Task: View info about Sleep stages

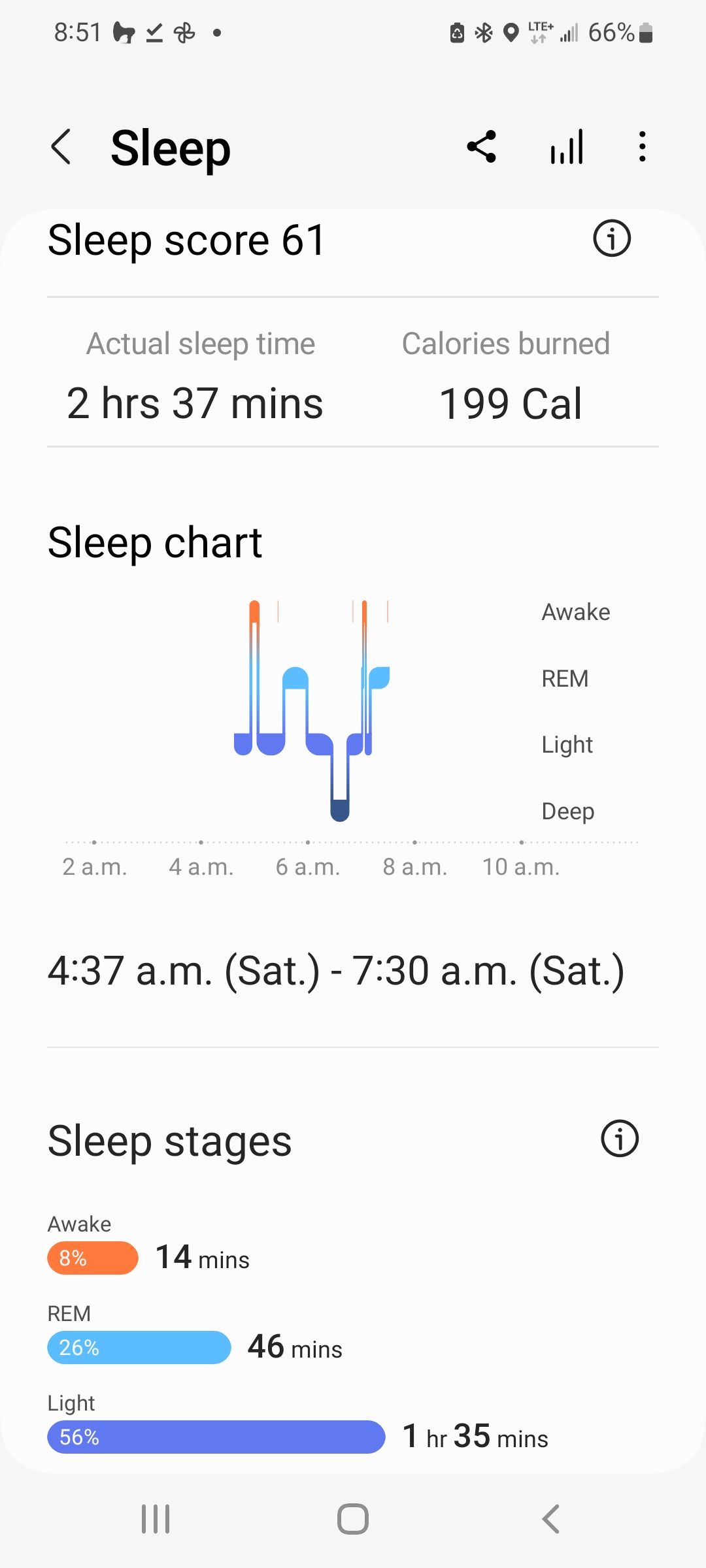Action: click(619, 1139)
